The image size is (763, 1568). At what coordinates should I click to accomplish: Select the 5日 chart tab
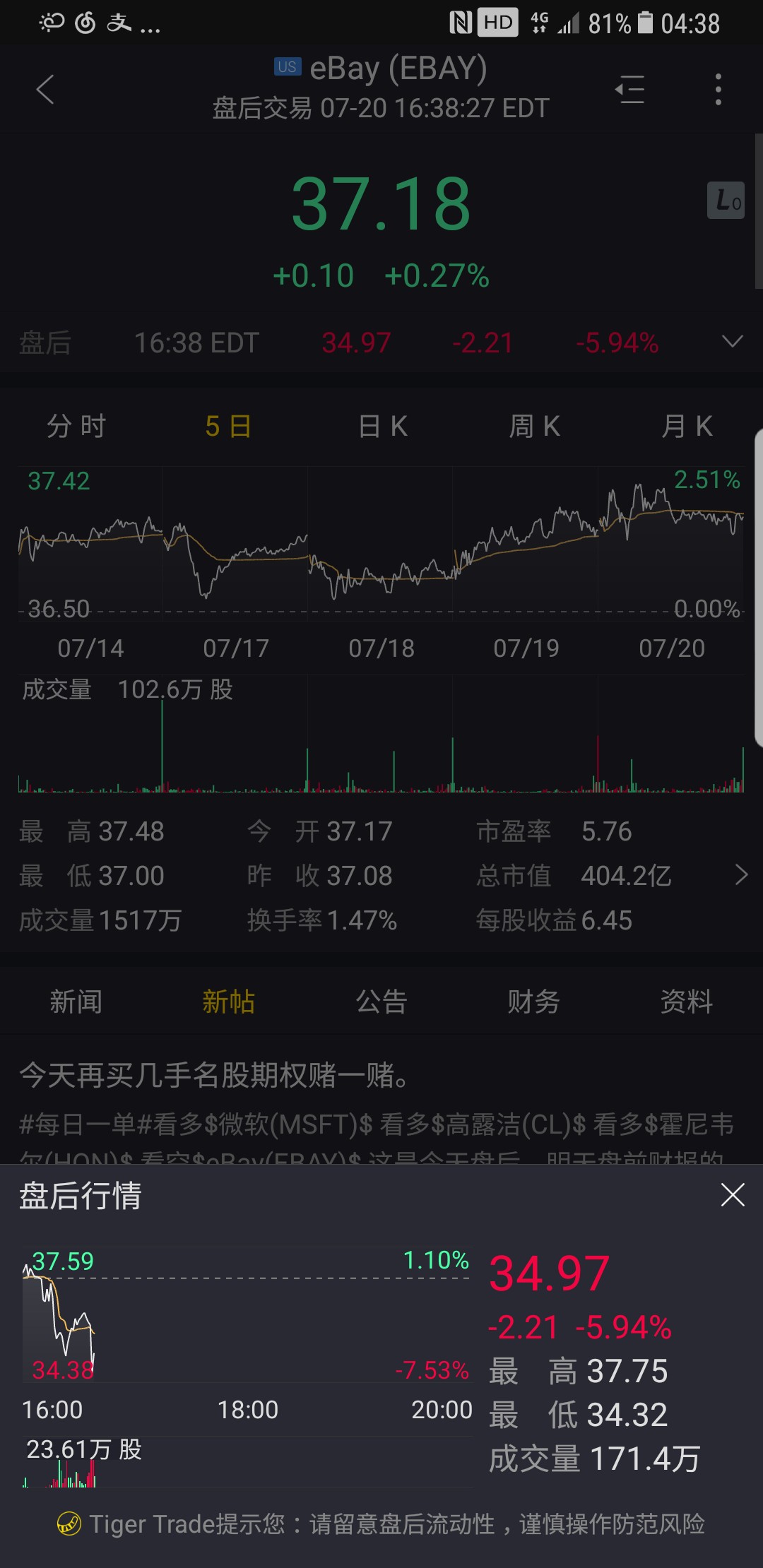[228, 427]
